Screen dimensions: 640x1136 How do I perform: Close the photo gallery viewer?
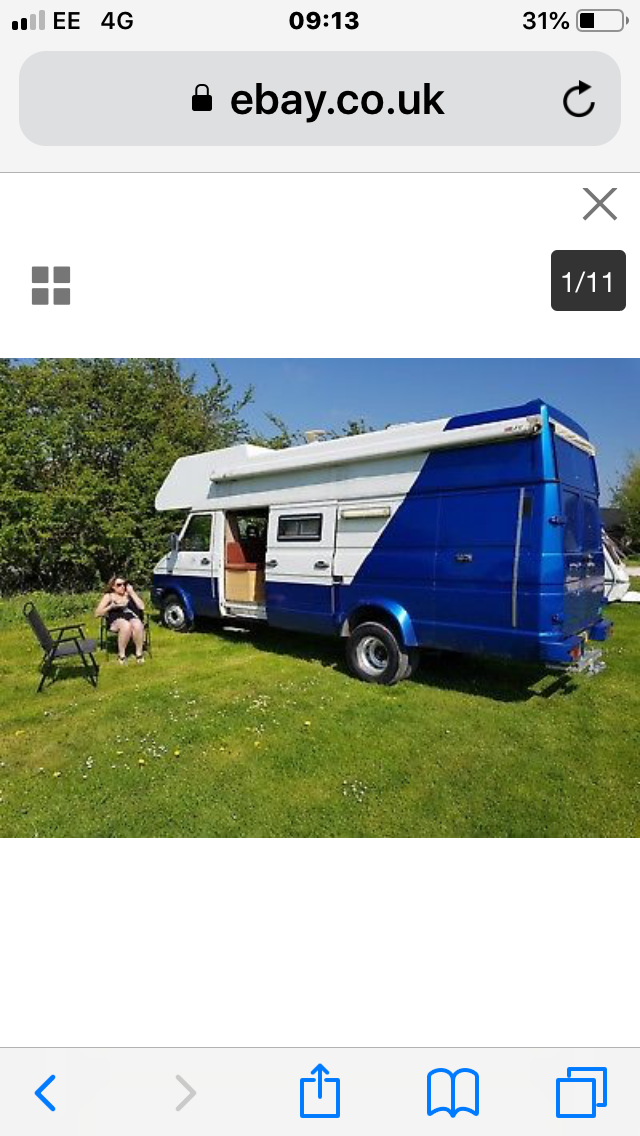[x=600, y=204]
